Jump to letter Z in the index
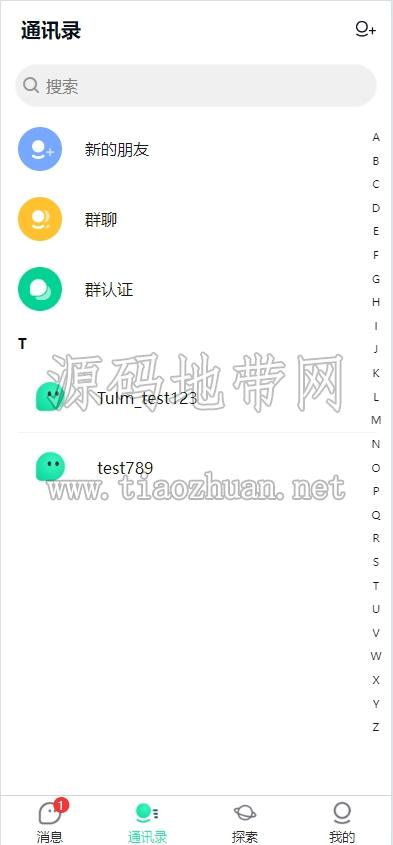Screen dimensions: 393x845 (376, 727)
